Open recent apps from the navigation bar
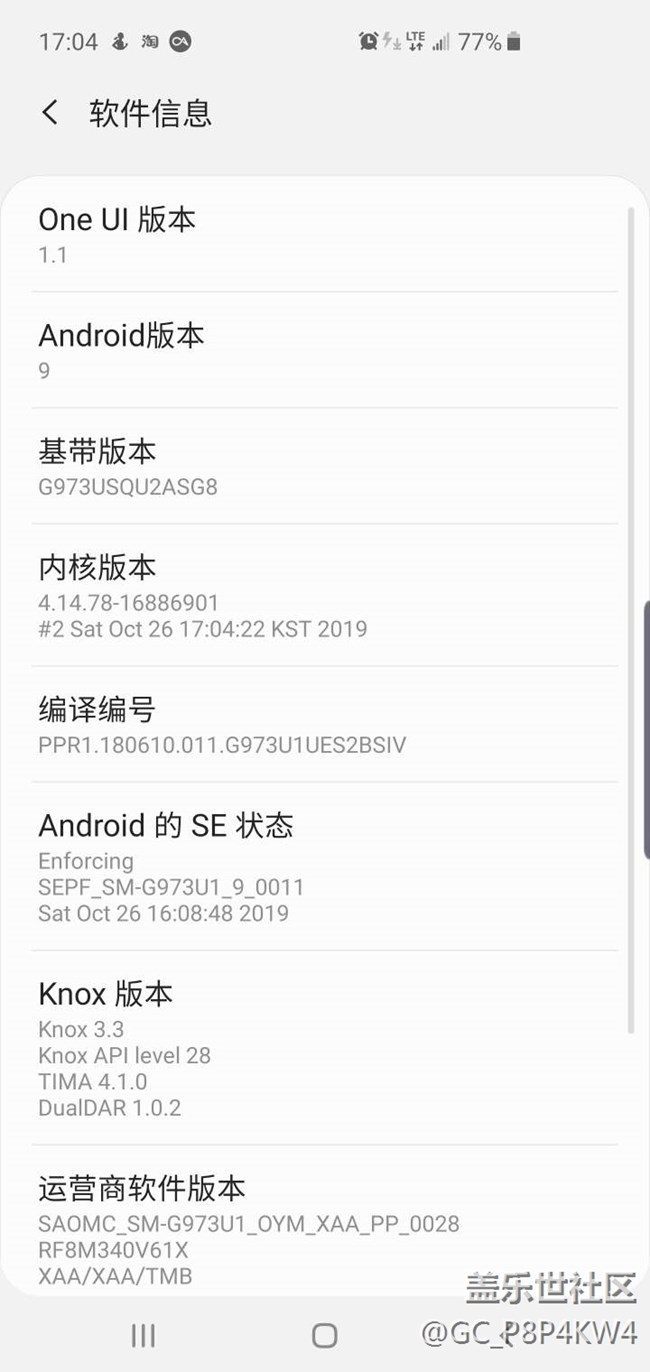Screen dimensions: 650x1372 [x=143, y=1335]
